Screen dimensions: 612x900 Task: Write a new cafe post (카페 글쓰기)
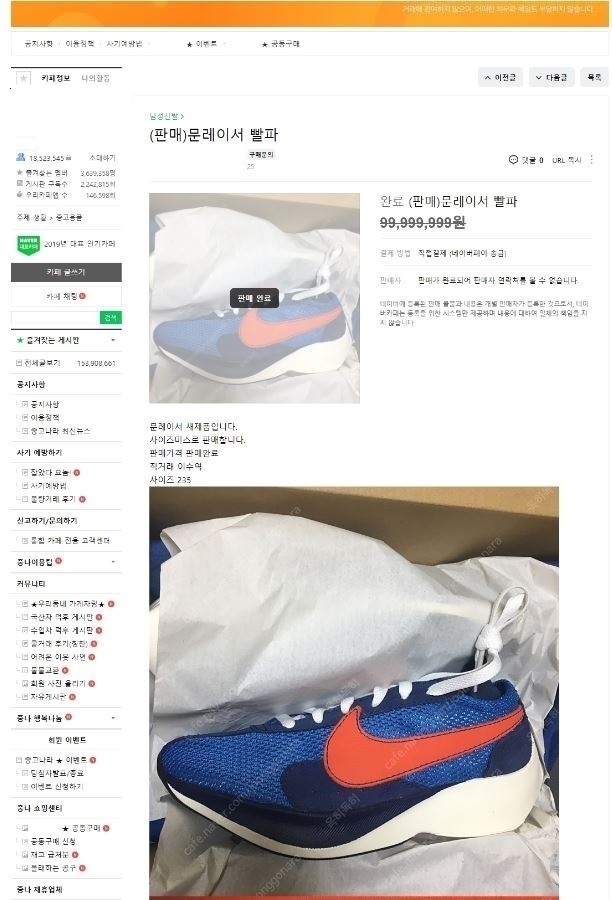[66, 272]
